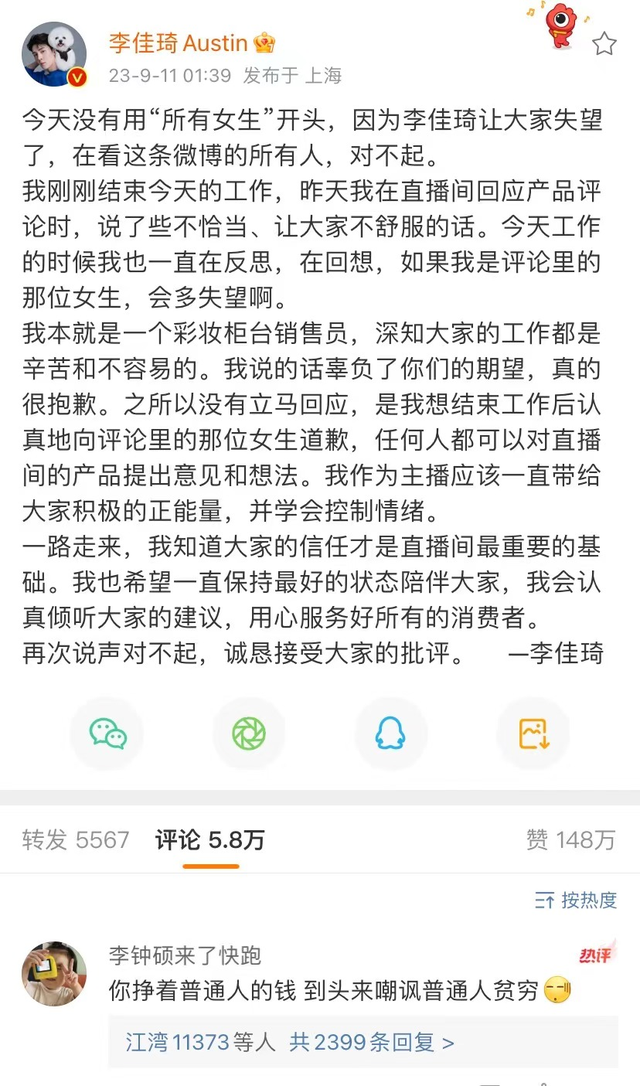Expand 共2399条回复 replies
The image size is (640, 1086).
[372, 1043]
